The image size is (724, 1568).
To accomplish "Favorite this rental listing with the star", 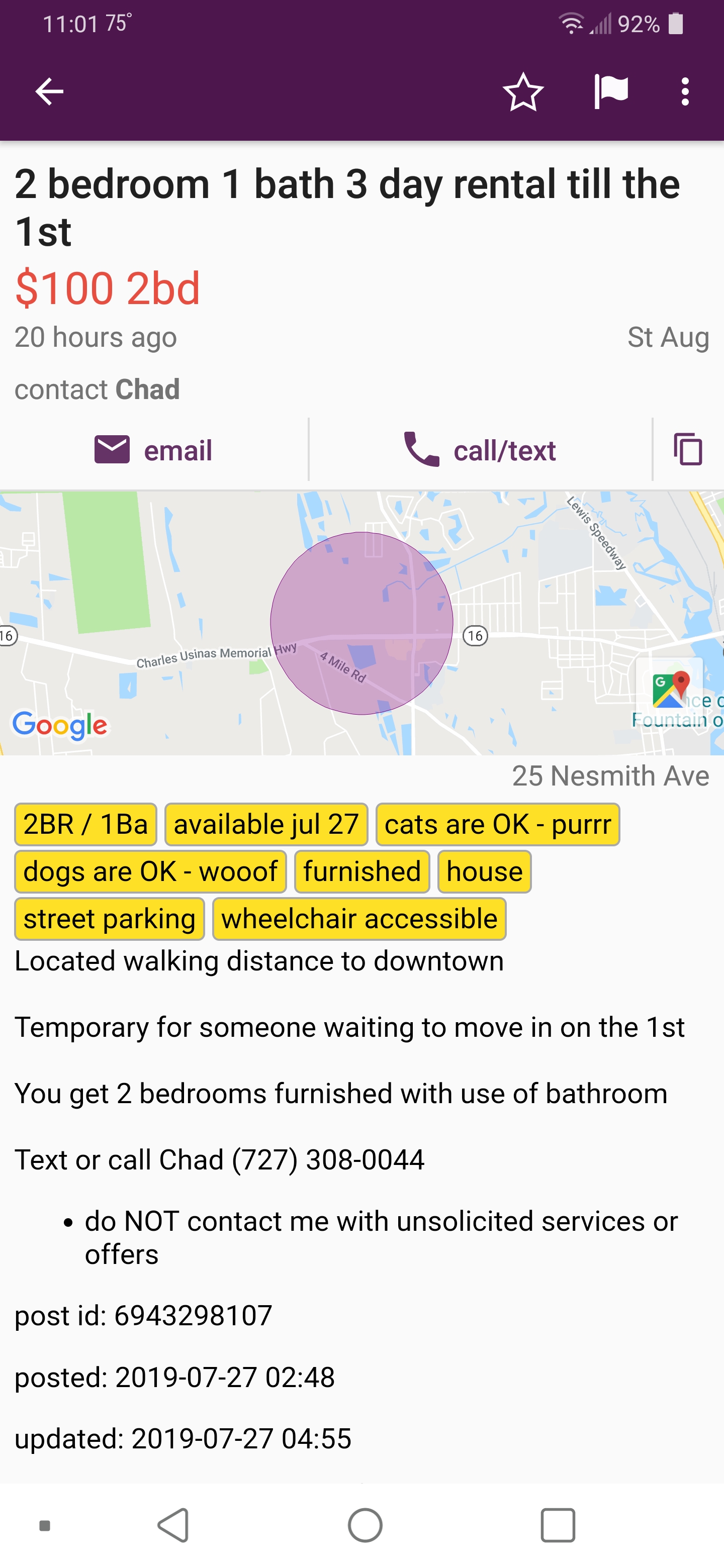I will 523,92.
